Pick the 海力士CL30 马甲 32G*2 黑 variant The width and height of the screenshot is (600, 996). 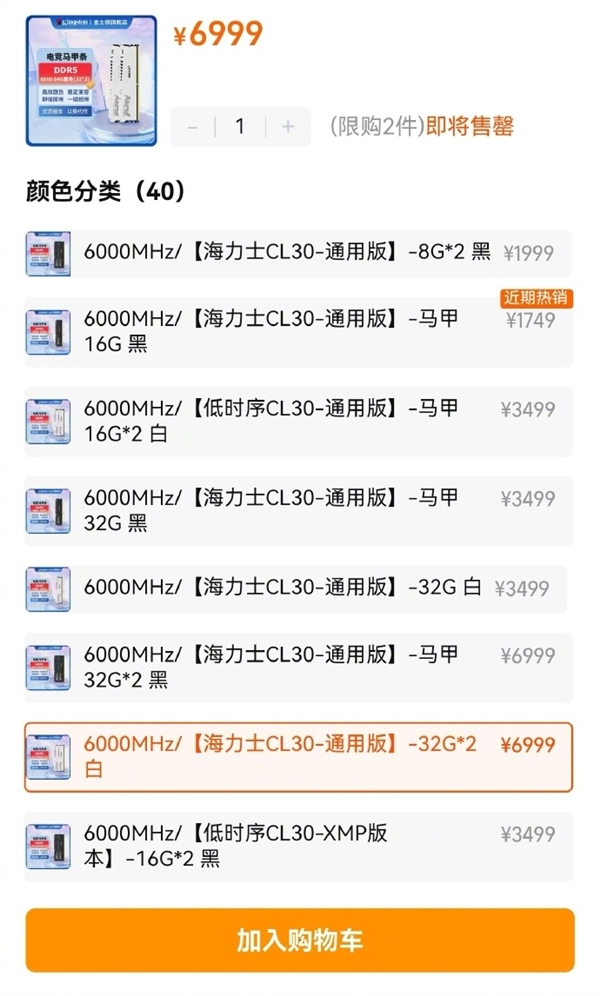(x=298, y=668)
